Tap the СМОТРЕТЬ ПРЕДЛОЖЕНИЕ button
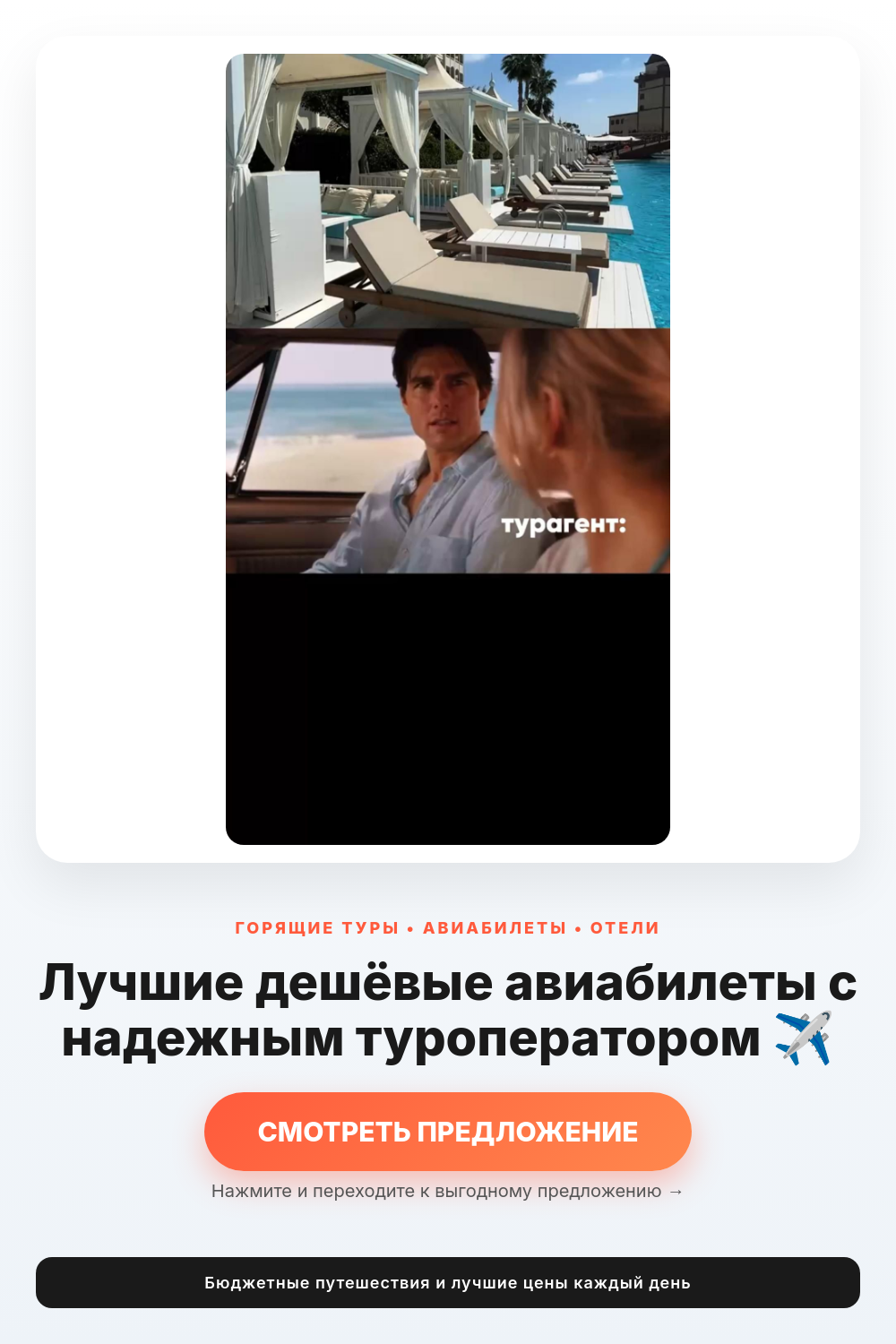Viewport: 896px width, 1344px height. point(448,1132)
